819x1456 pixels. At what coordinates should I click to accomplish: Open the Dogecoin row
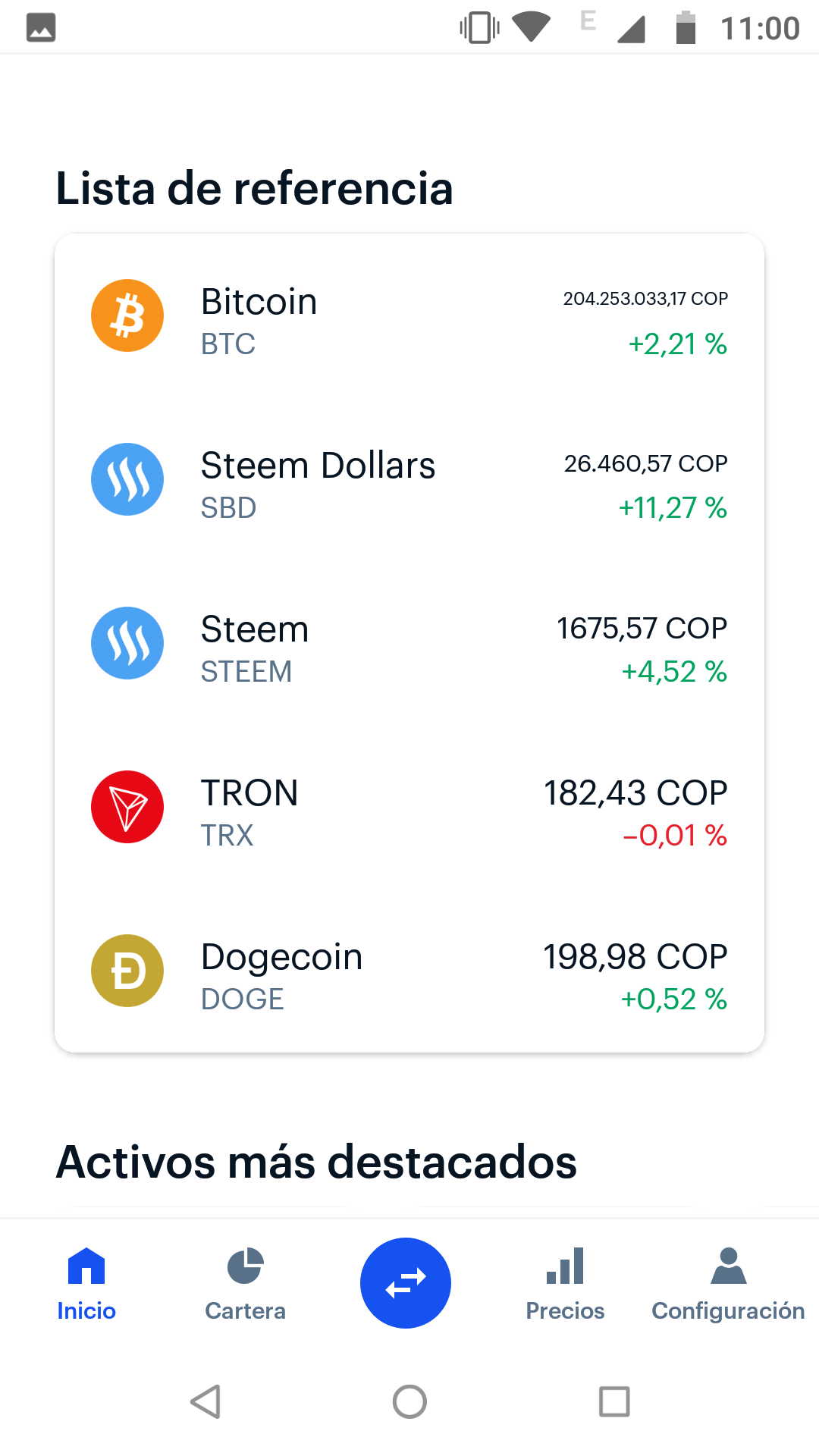409,971
